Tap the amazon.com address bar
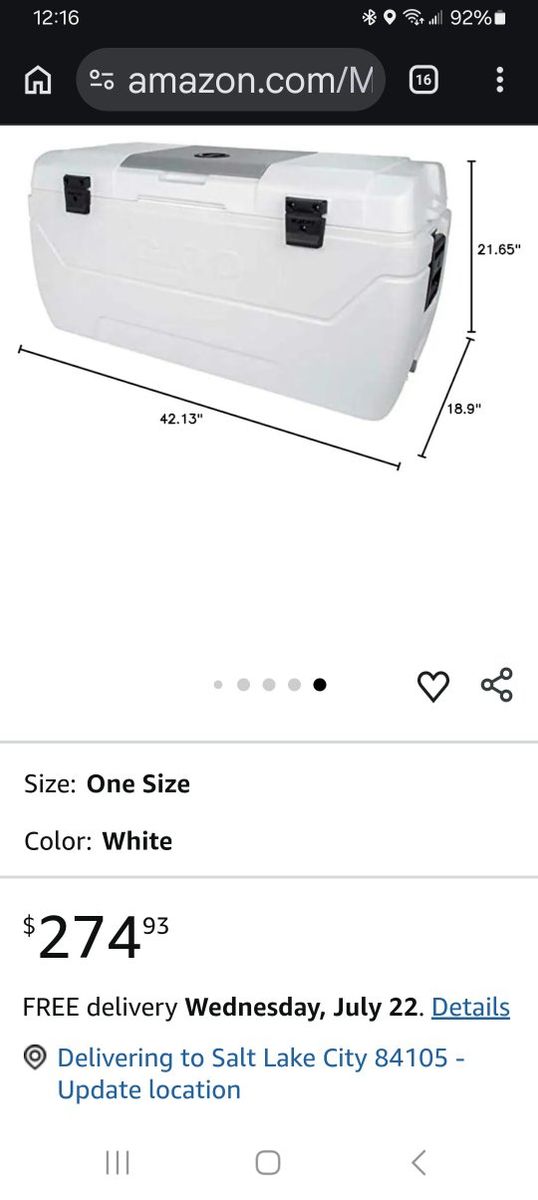Viewport: 538px width, 1200px height. (x=231, y=80)
